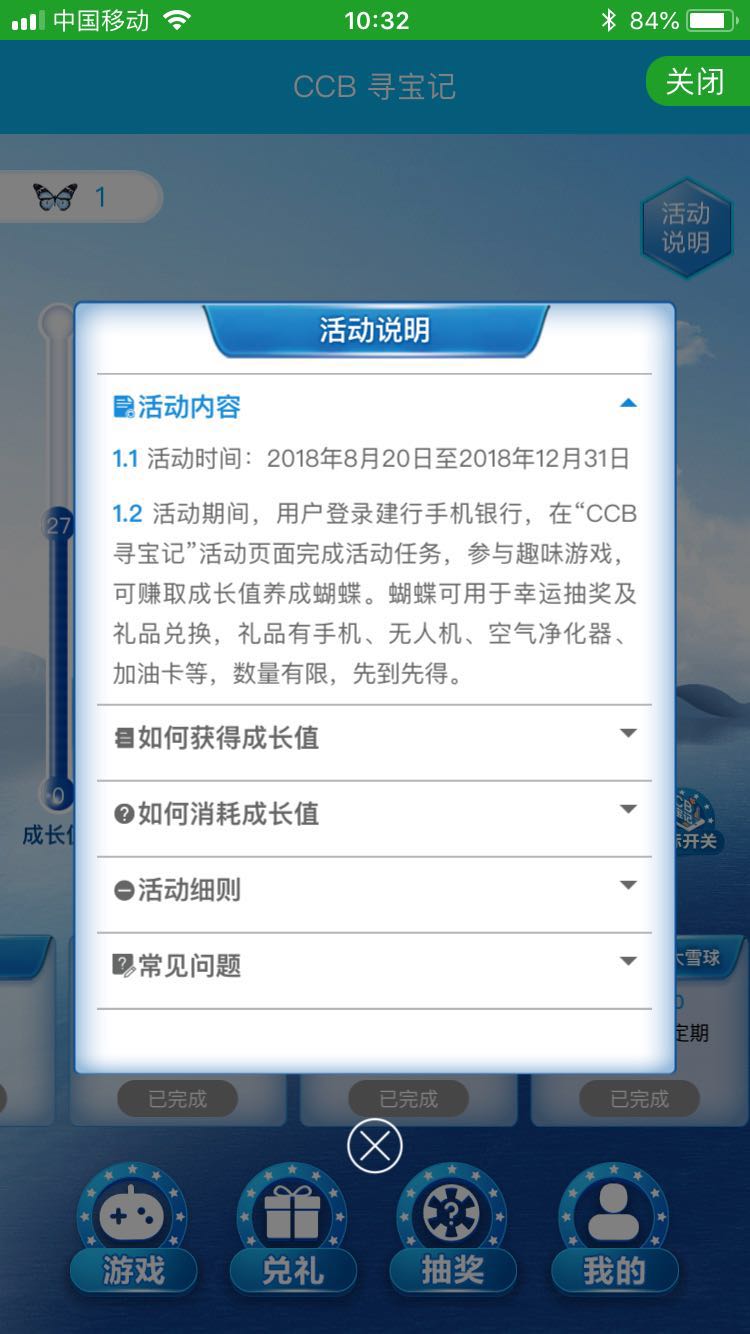Tap the 活动说明 hexagon button
The image size is (750, 1334).
point(686,228)
